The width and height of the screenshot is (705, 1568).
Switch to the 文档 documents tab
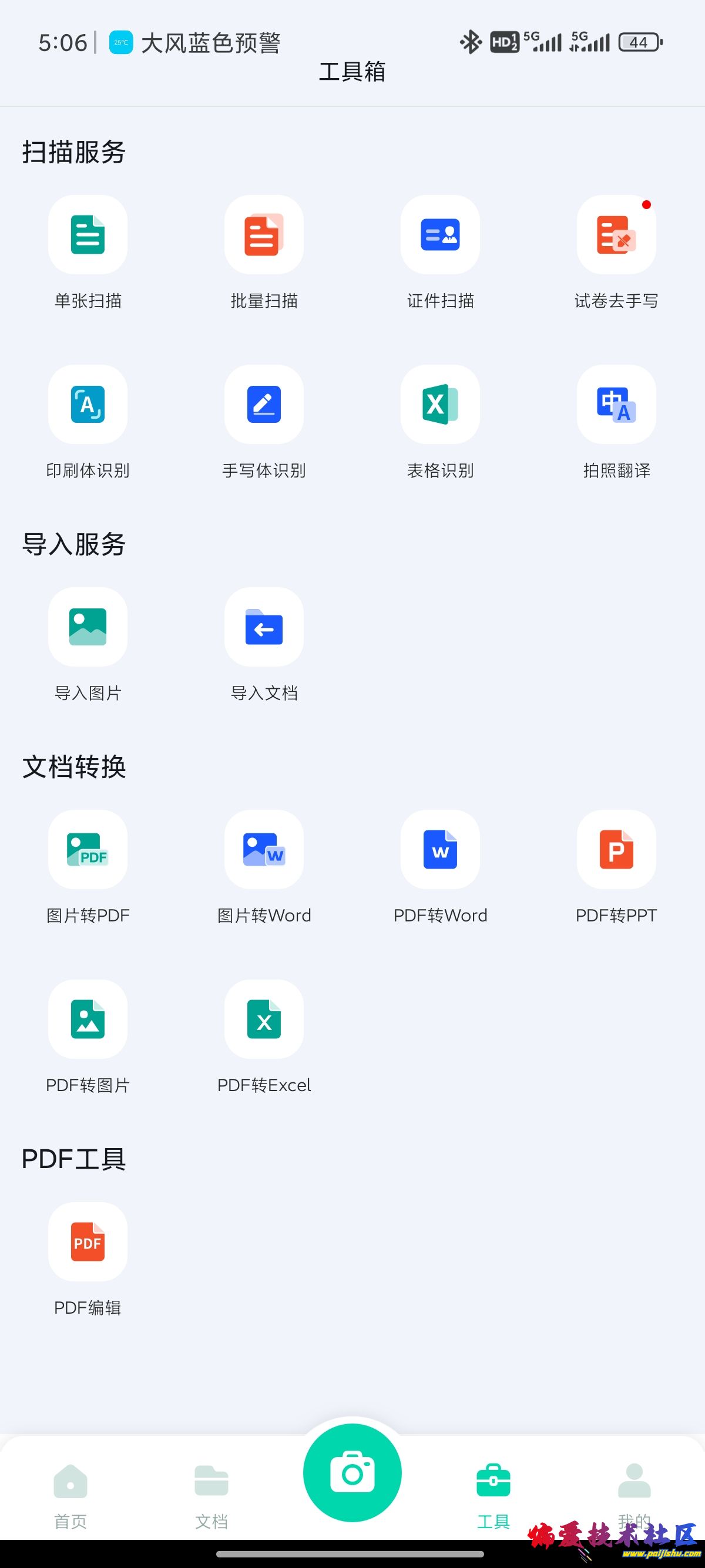pyautogui.click(x=211, y=1495)
